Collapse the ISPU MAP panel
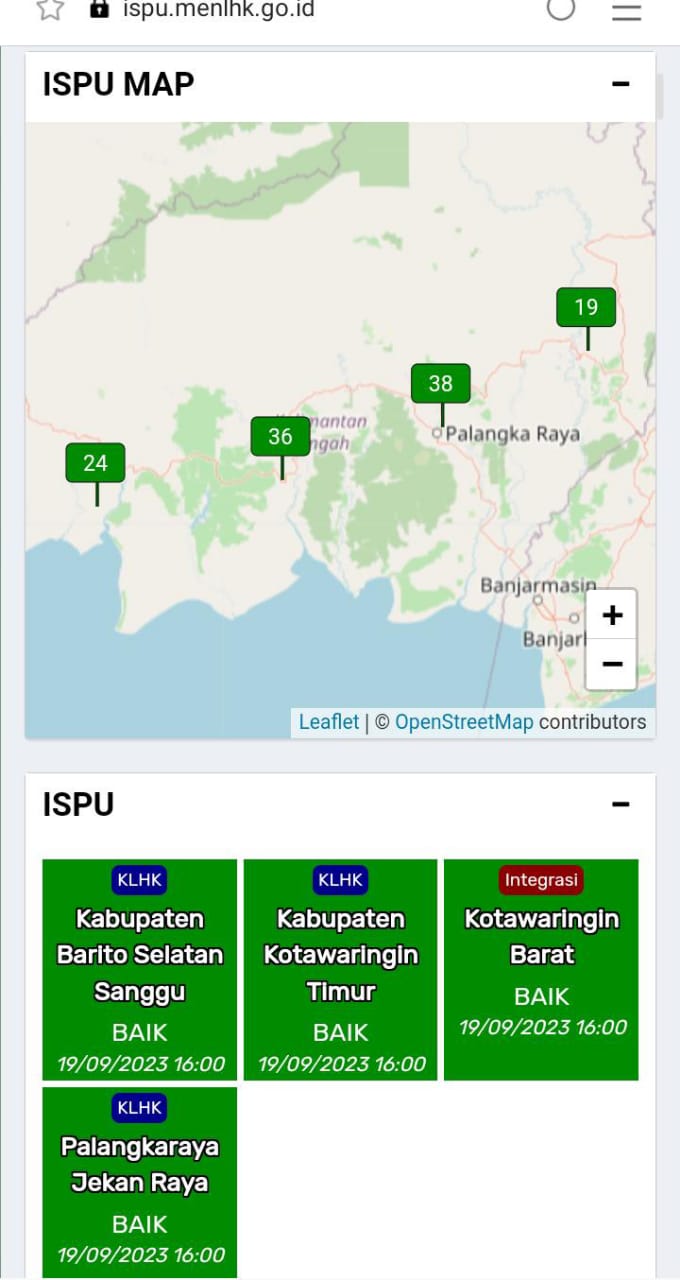The width and height of the screenshot is (680, 1280). [x=621, y=84]
